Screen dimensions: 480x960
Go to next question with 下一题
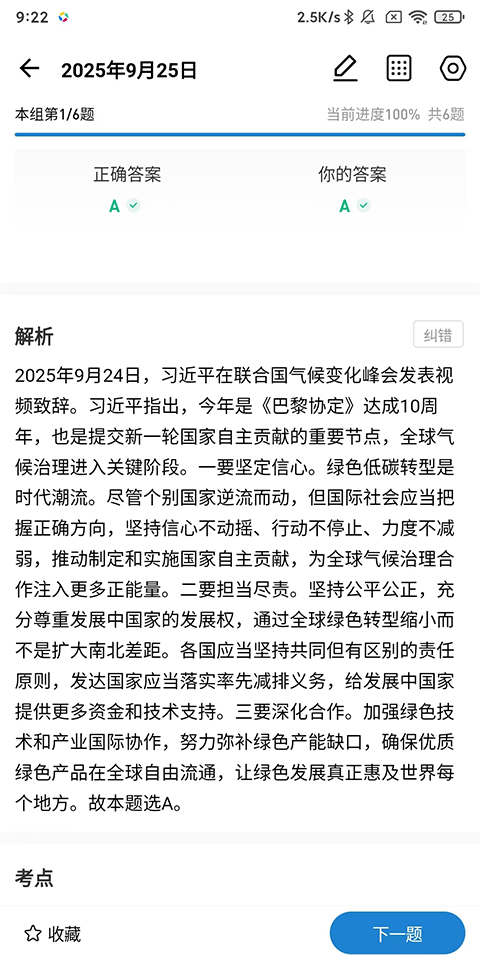tap(397, 934)
